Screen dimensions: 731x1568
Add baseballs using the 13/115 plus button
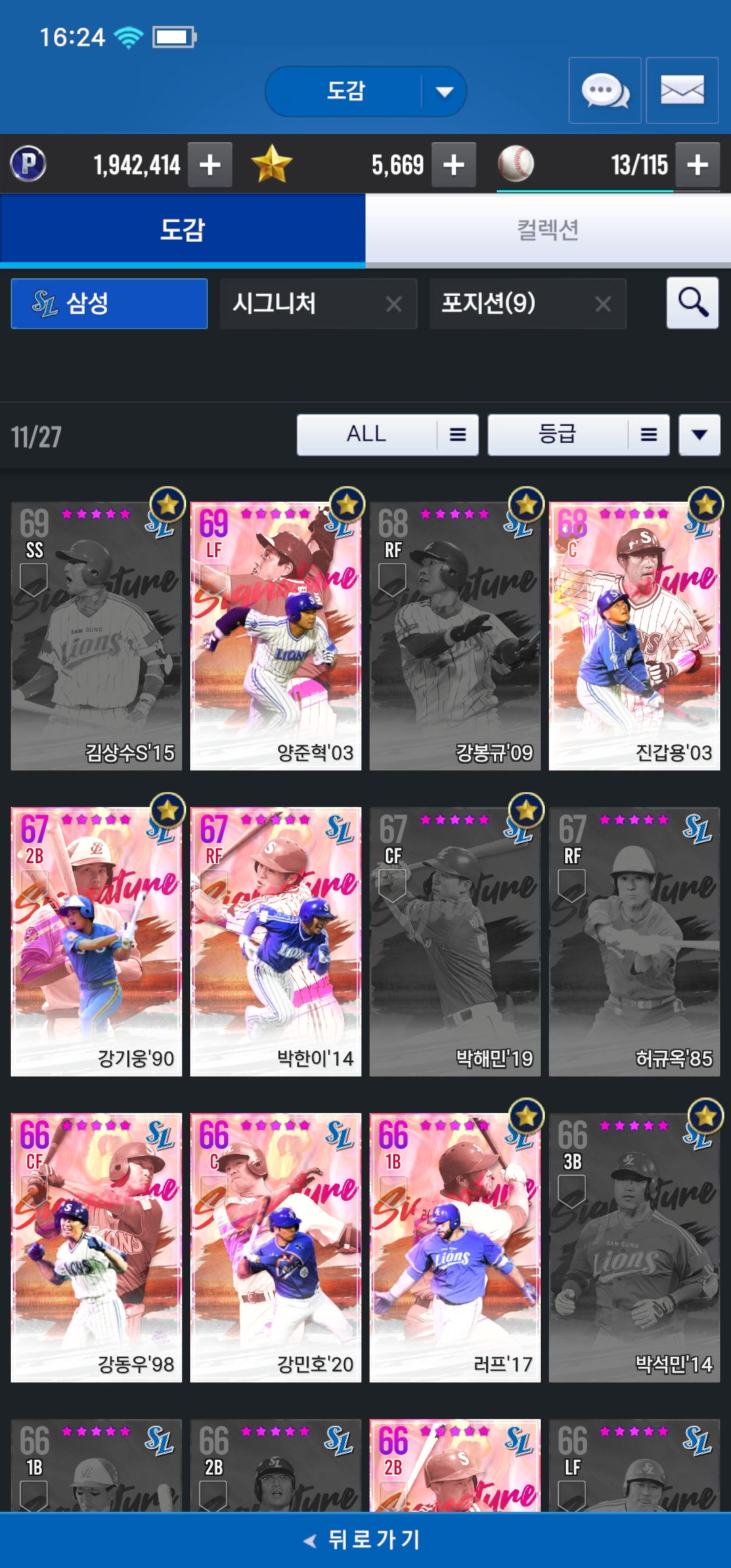tap(697, 165)
